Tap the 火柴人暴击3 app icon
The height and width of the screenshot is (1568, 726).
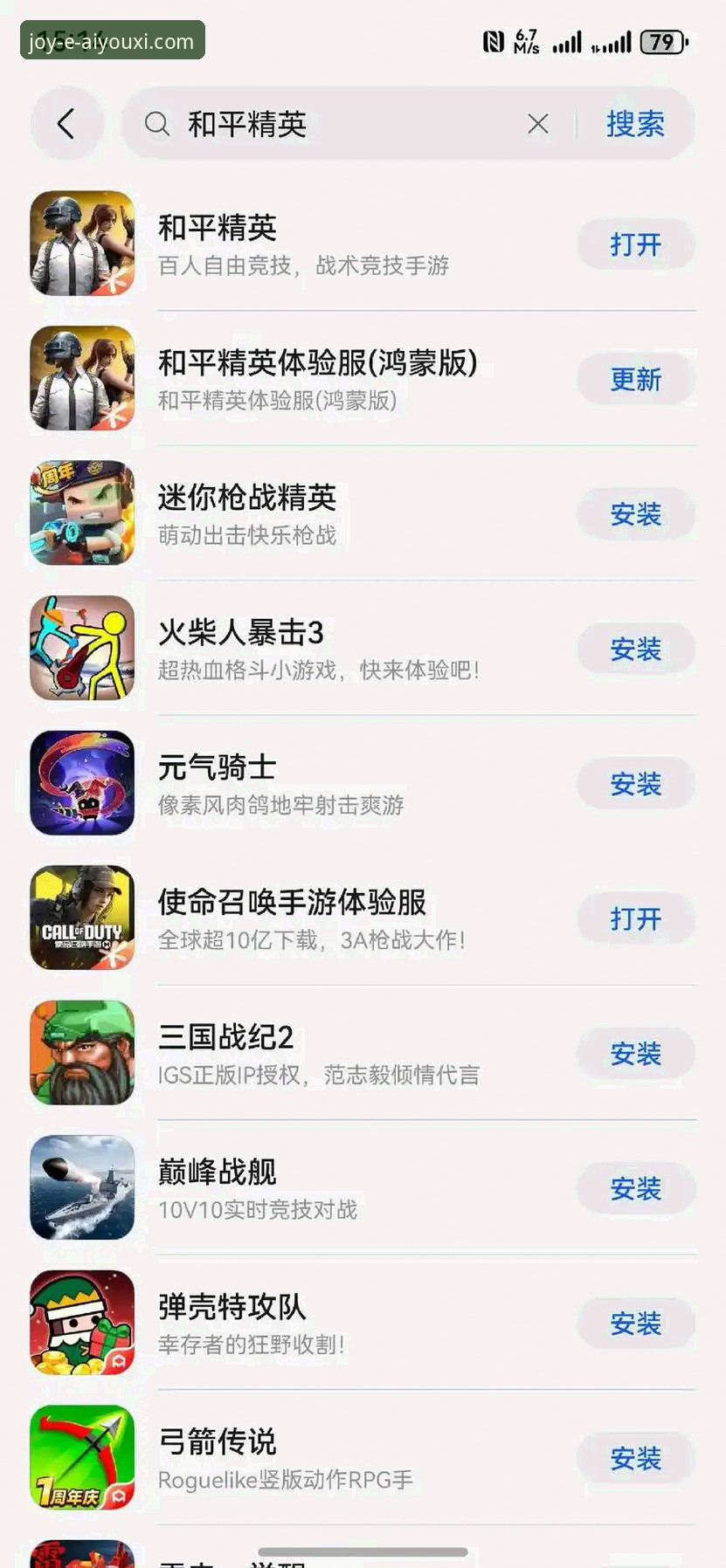pyautogui.click(x=81, y=648)
